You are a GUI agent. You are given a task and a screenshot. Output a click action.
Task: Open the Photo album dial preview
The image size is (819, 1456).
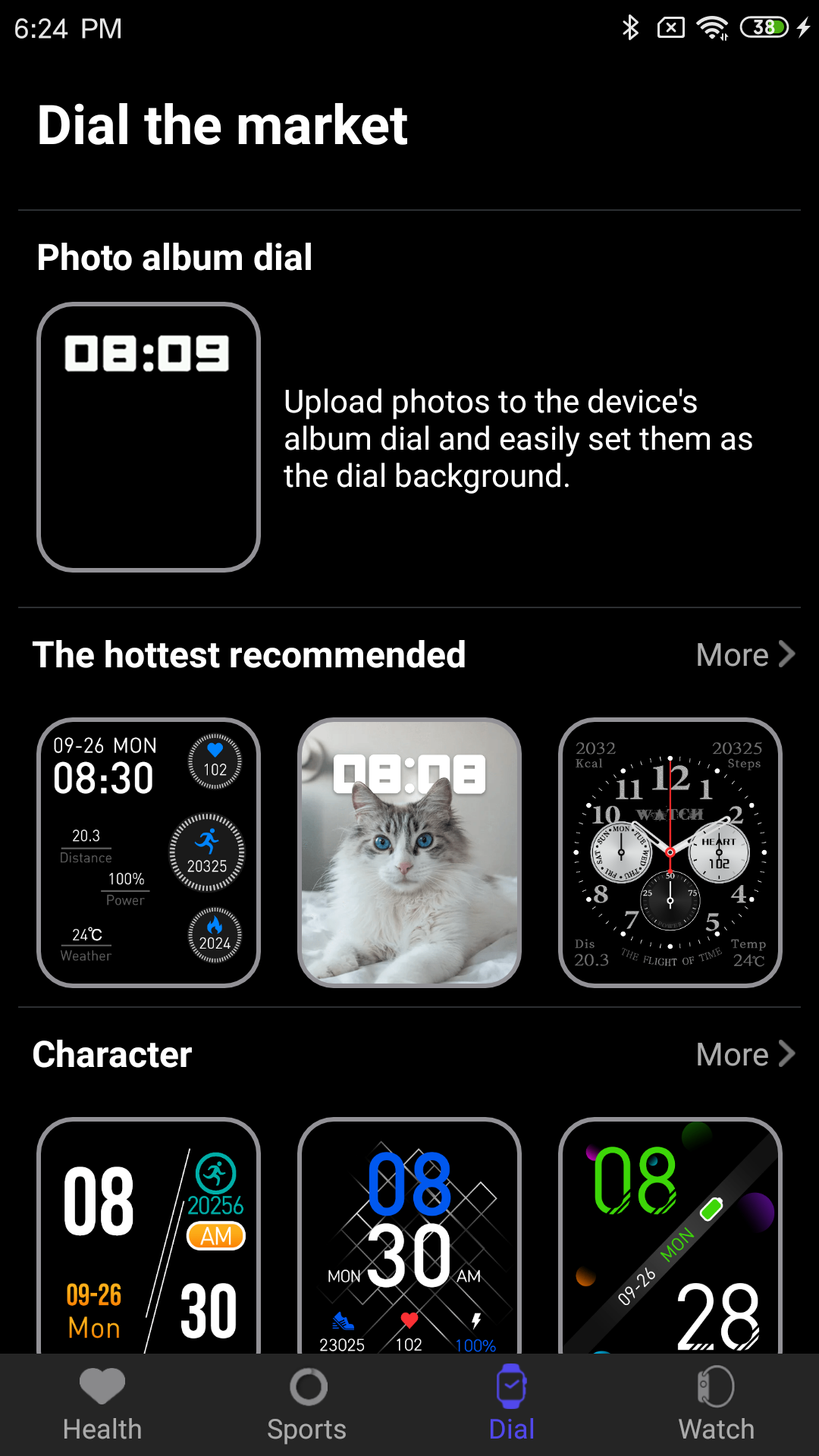149,437
